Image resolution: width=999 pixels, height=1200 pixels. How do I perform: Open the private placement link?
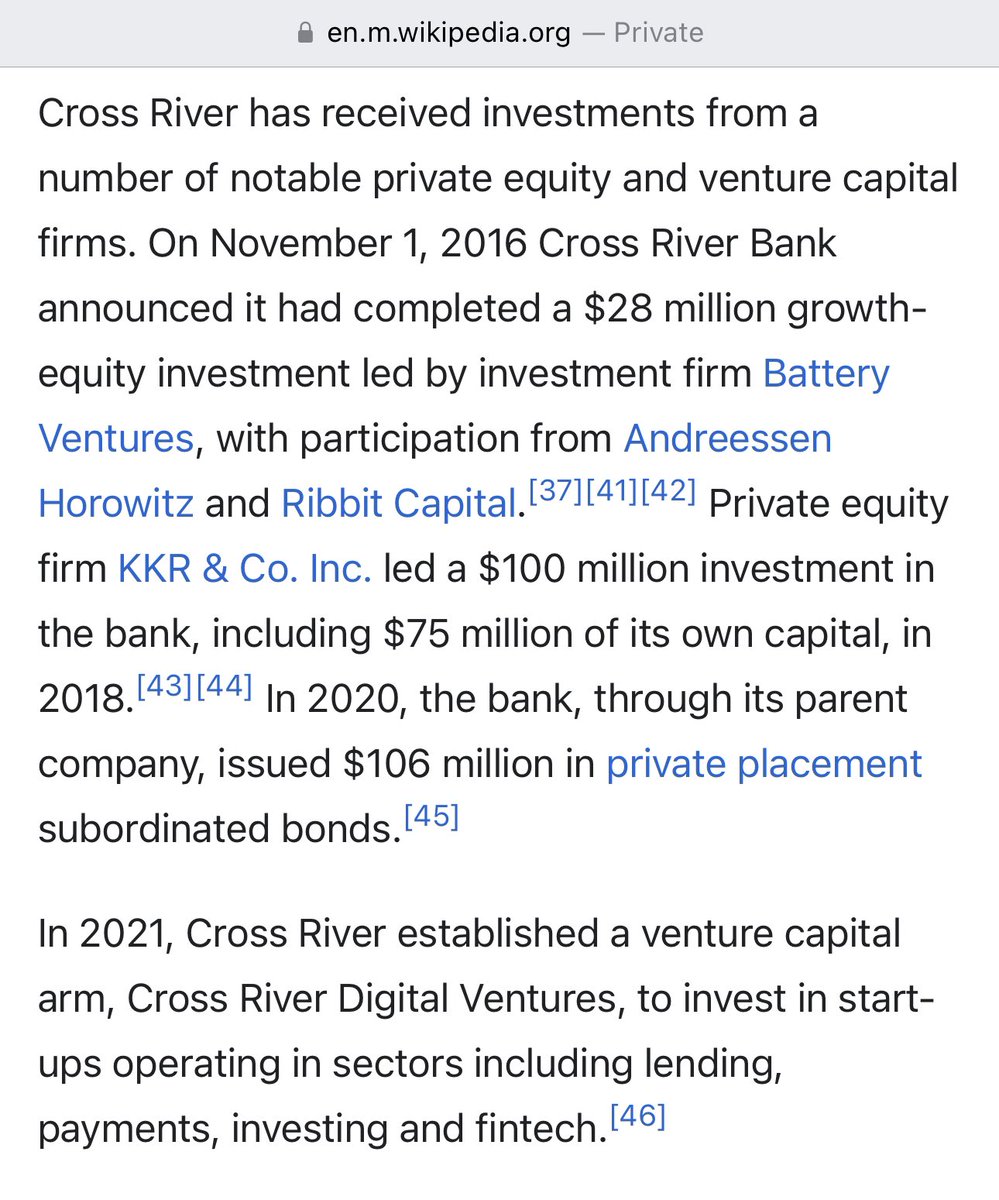pos(764,764)
